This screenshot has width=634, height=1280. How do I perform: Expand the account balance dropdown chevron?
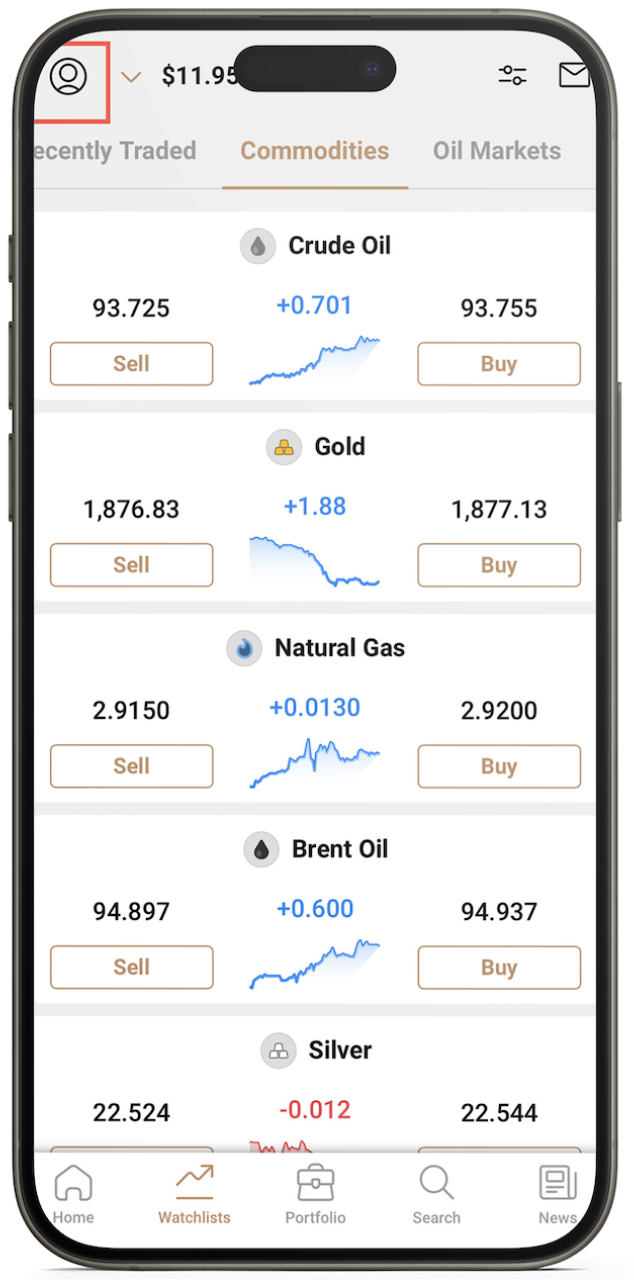130,77
